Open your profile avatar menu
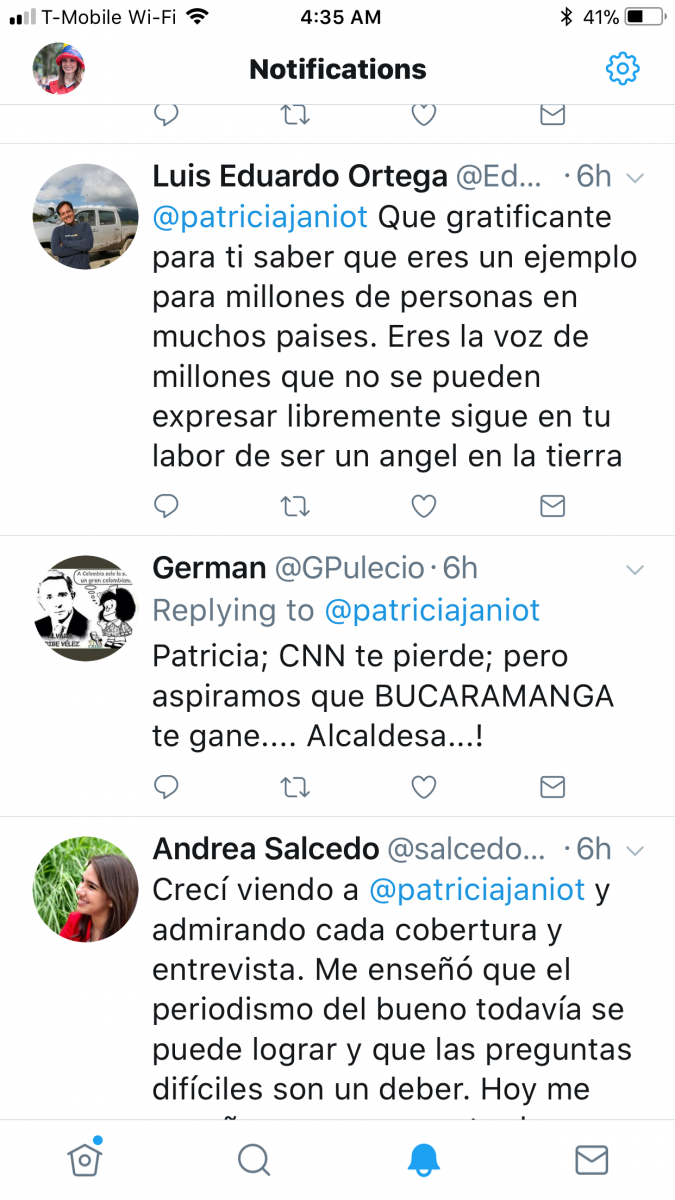 pyautogui.click(x=59, y=68)
